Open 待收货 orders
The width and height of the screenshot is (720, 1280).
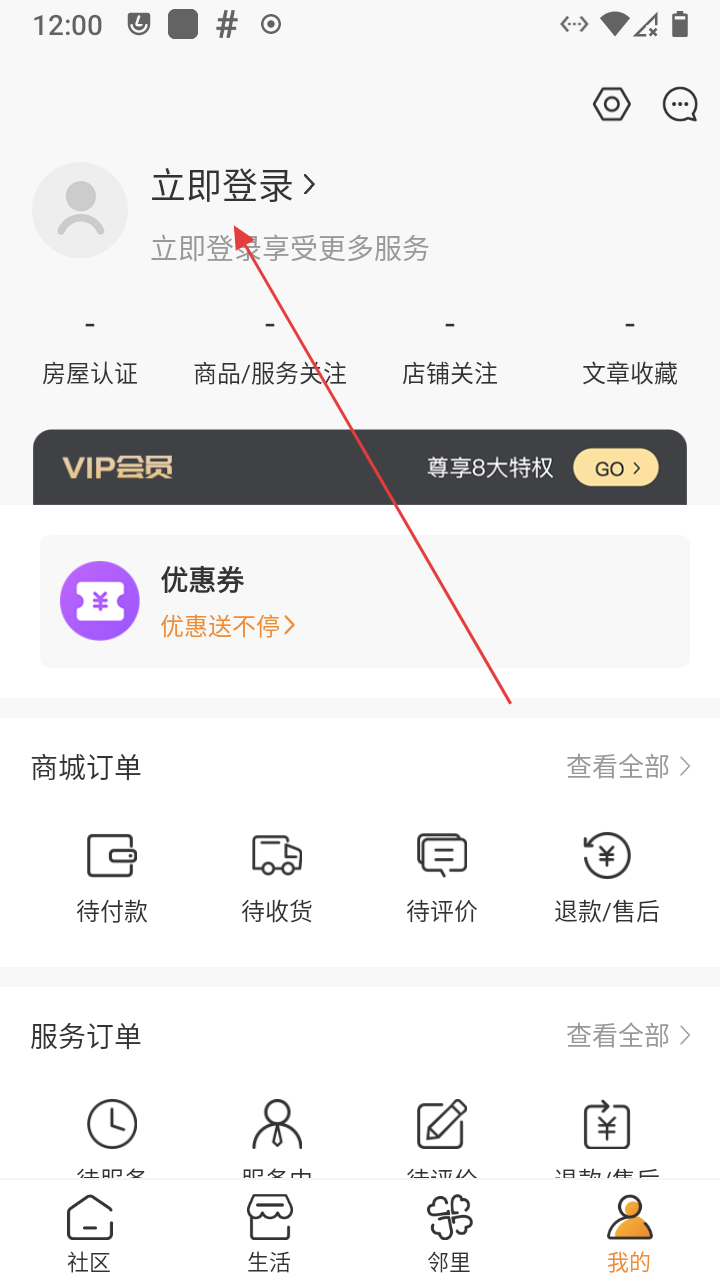(277, 875)
